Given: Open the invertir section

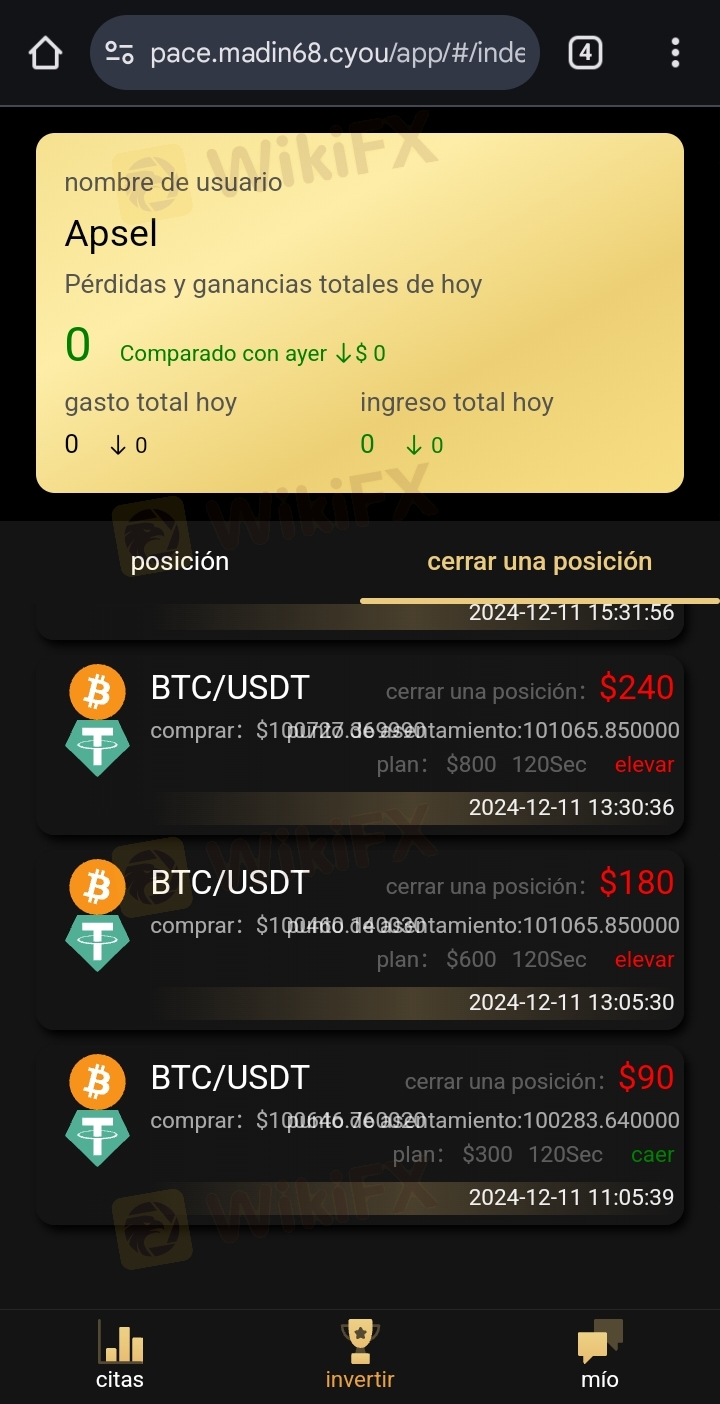Looking at the screenshot, I should [360, 1356].
